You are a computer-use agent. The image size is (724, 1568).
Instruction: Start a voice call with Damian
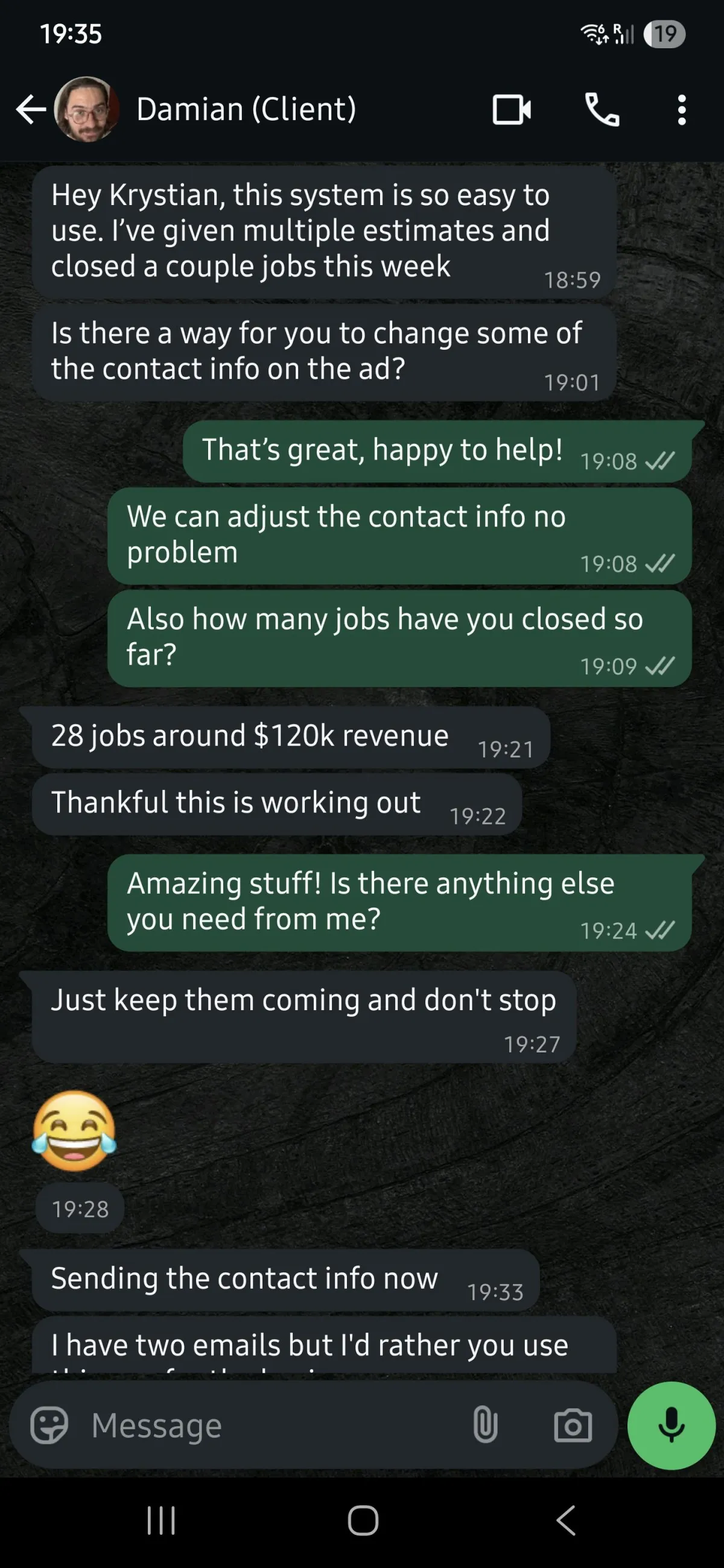pos(602,110)
